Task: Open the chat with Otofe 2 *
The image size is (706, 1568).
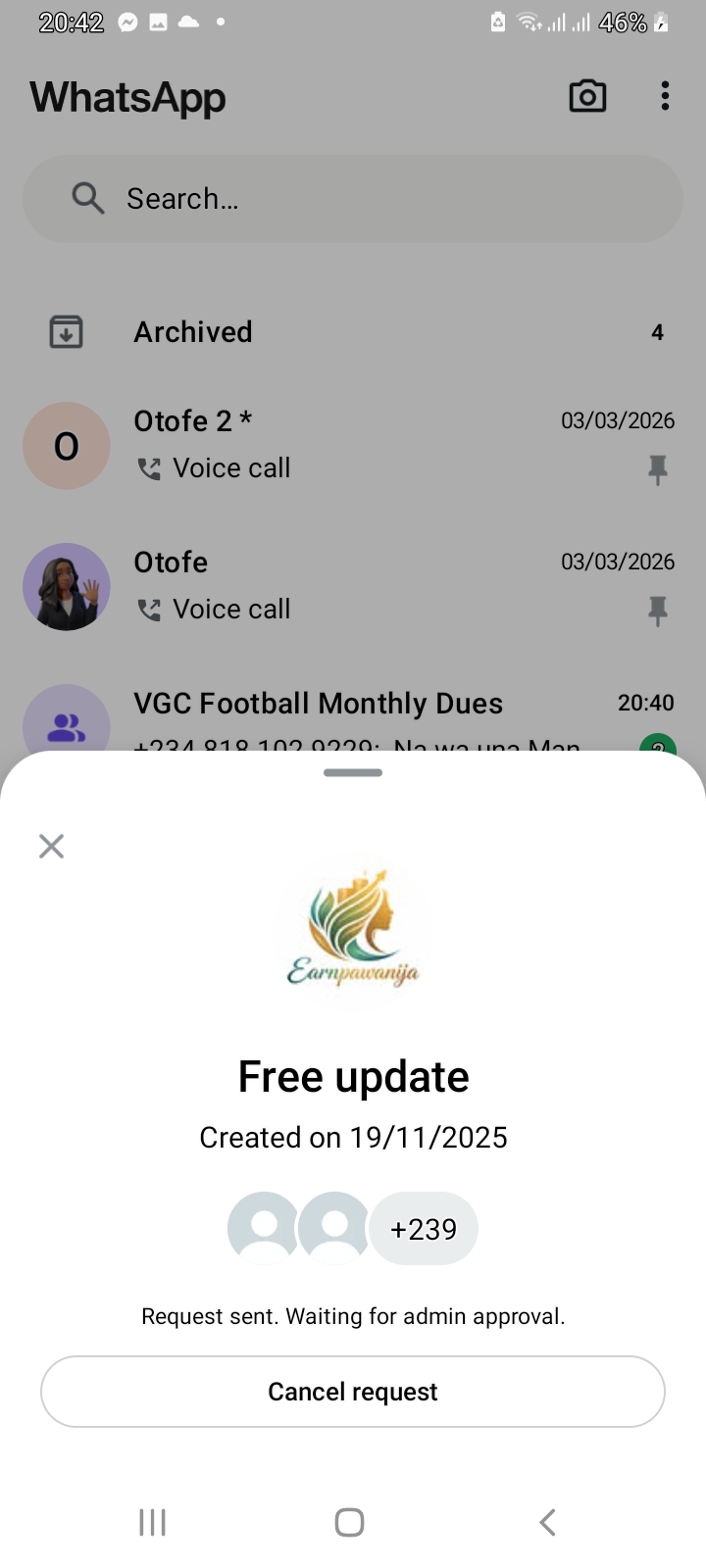Action: click(353, 445)
